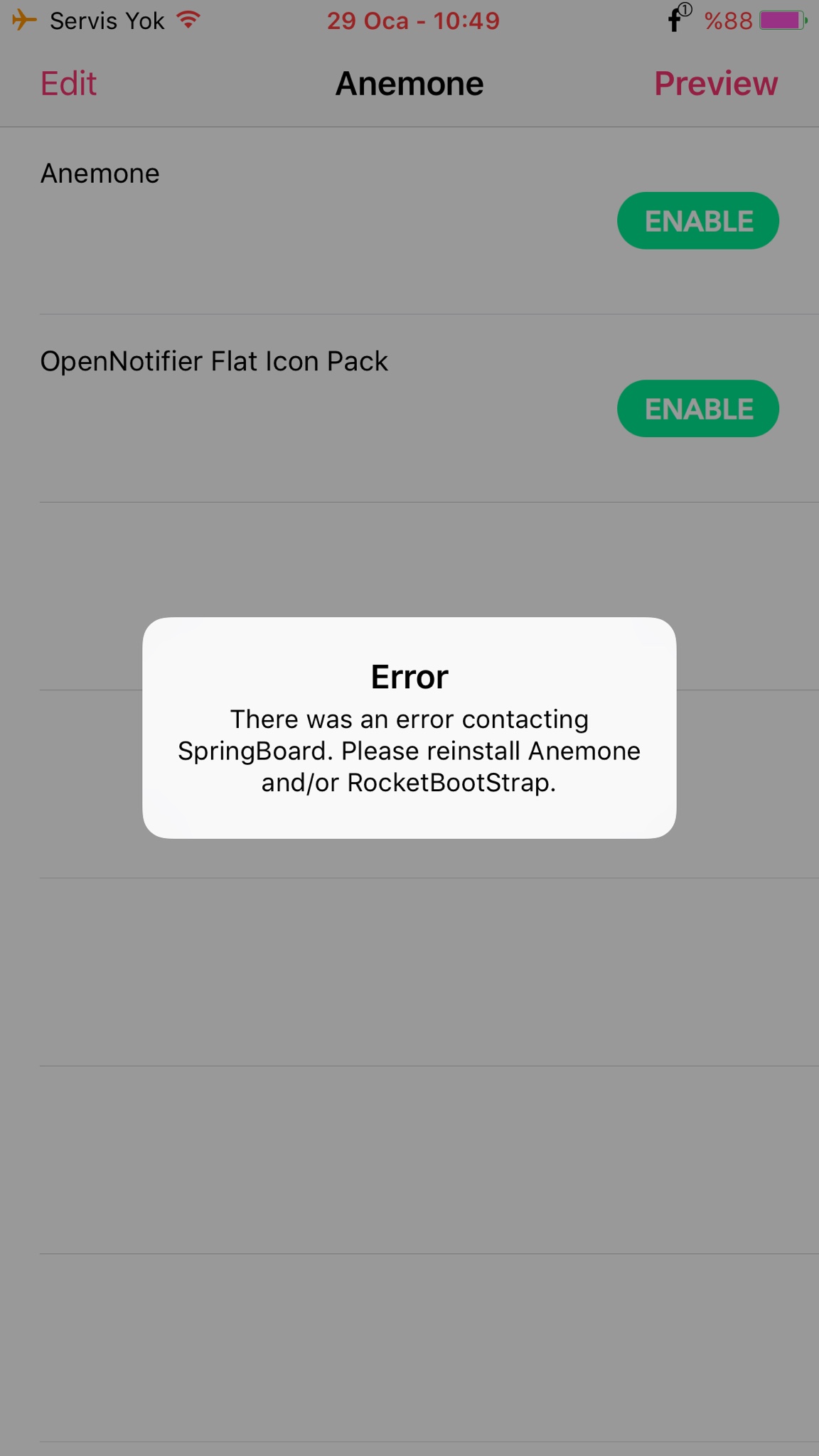Tap the airplane mode icon
The image size is (819, 1456).
[23, 19]
